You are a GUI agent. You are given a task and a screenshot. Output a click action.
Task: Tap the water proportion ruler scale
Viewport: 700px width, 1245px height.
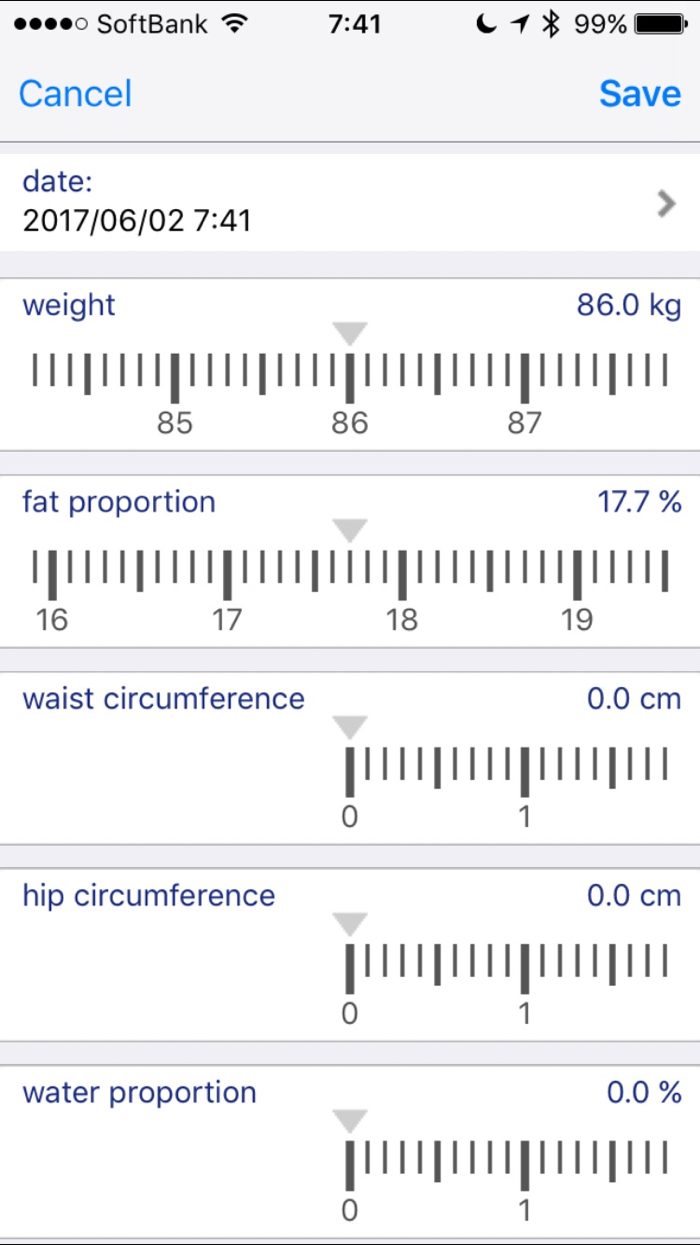(507, 1162)
